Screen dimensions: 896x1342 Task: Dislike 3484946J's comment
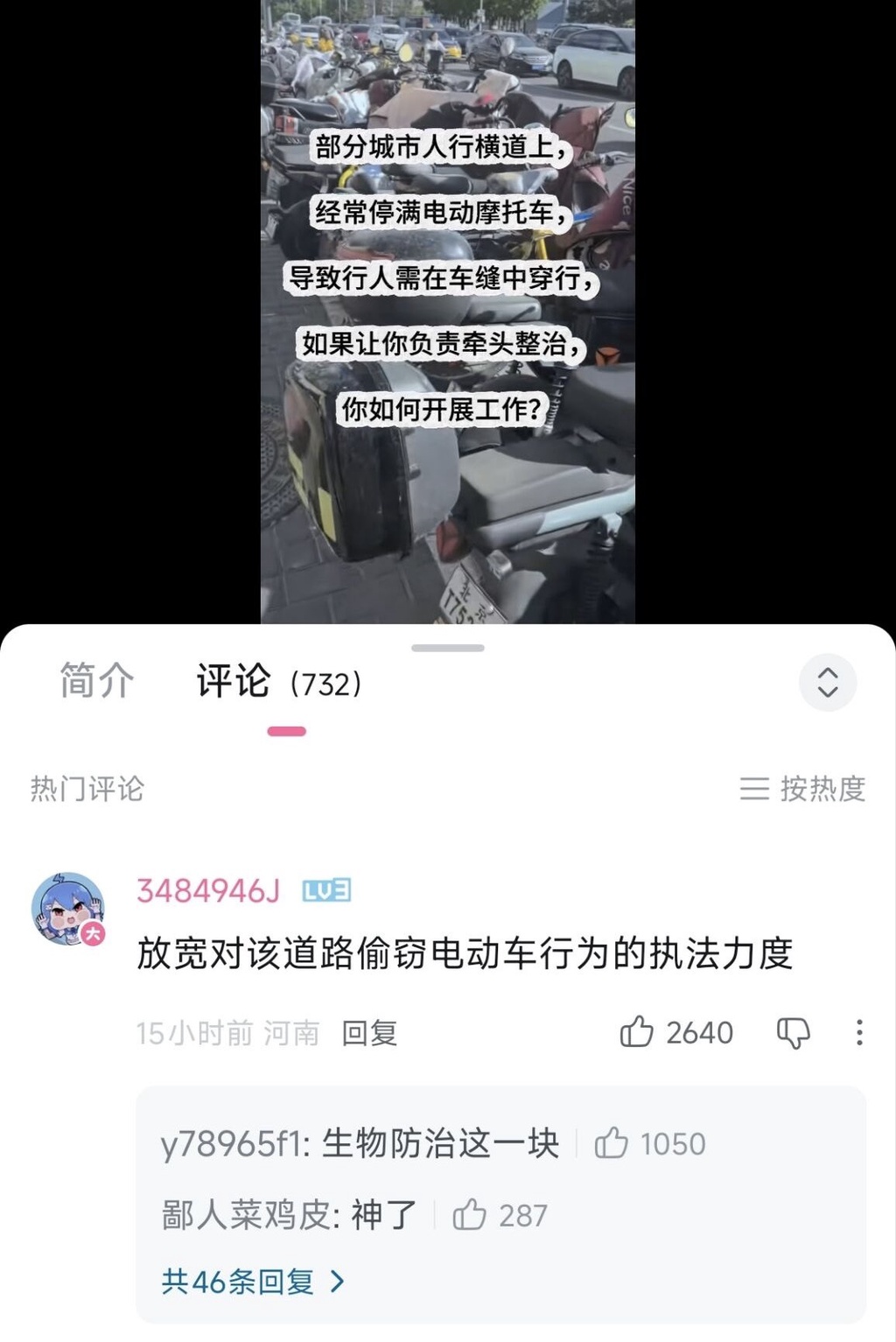pos(794,1033)
